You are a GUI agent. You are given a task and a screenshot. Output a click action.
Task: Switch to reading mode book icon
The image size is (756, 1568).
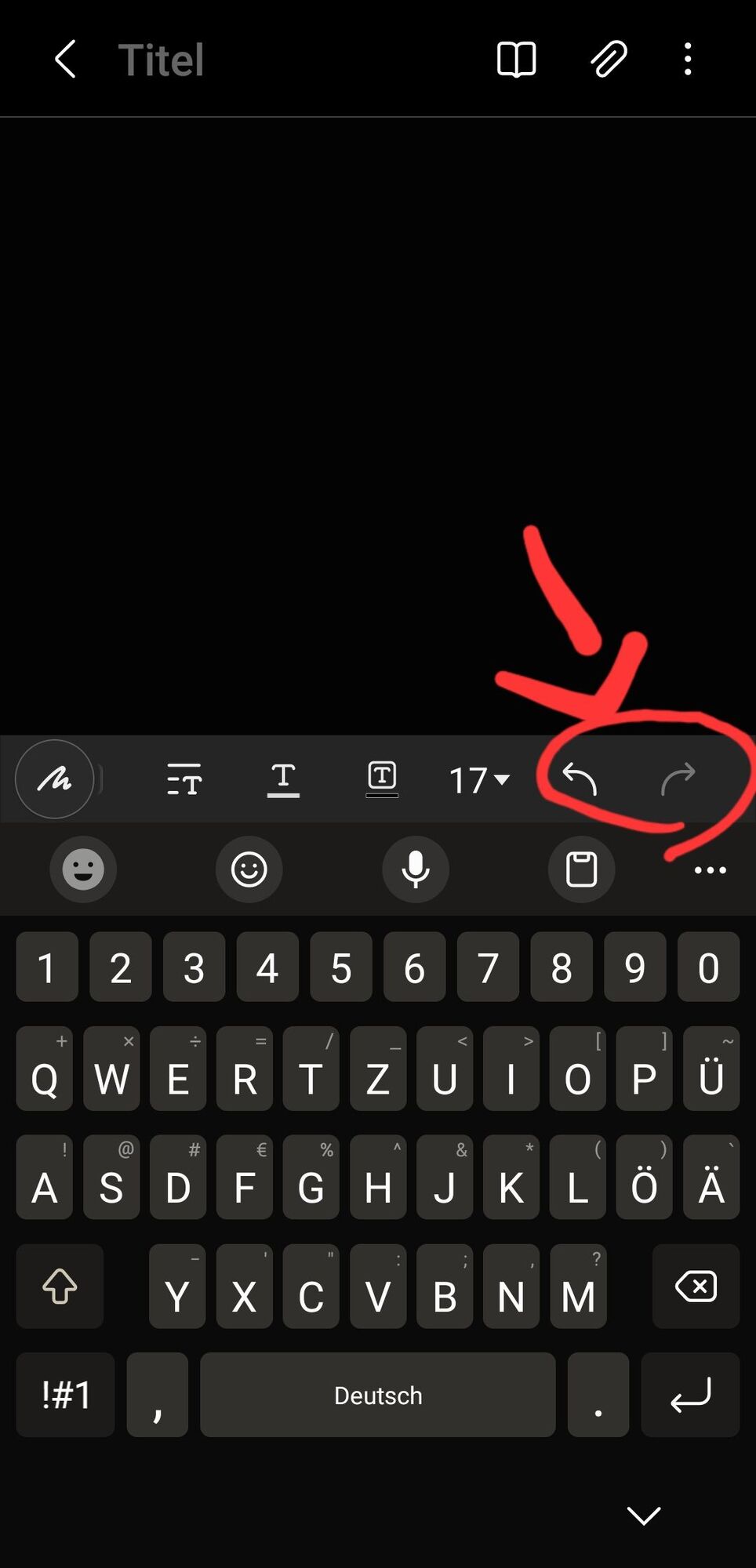(x=516, y=60)
